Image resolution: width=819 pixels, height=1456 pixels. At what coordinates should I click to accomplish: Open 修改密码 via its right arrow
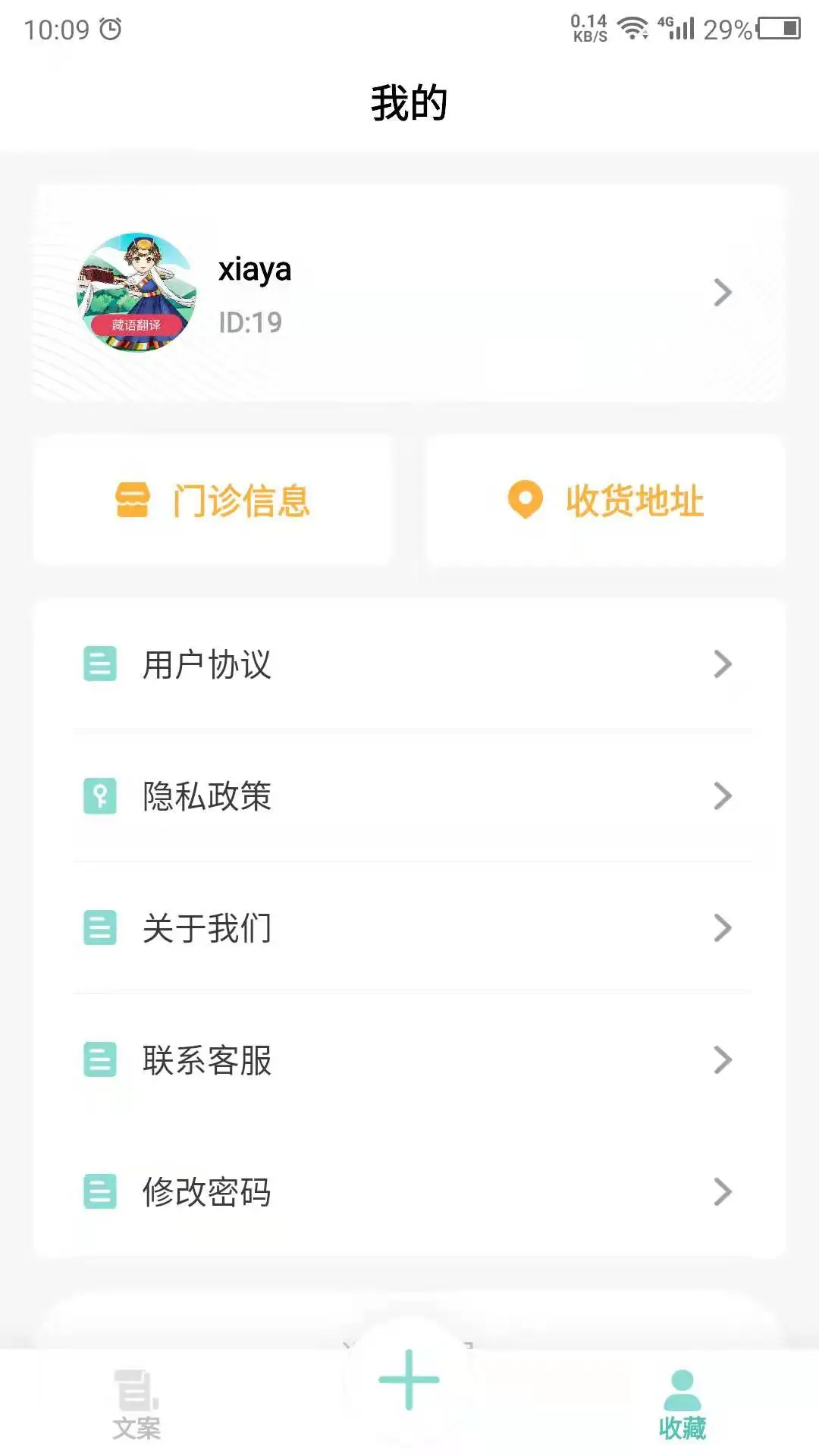click(x=720, y=1191)
